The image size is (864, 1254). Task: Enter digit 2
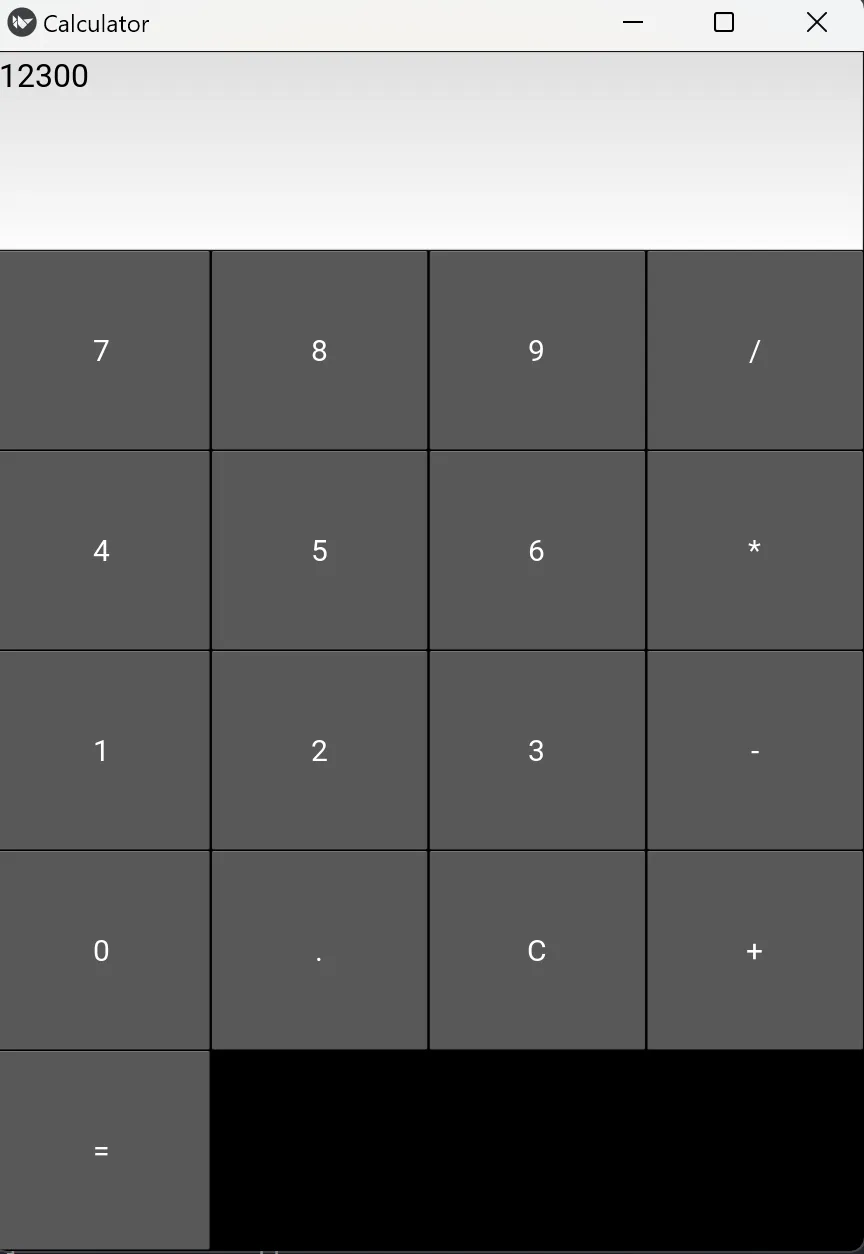point(319,750)
